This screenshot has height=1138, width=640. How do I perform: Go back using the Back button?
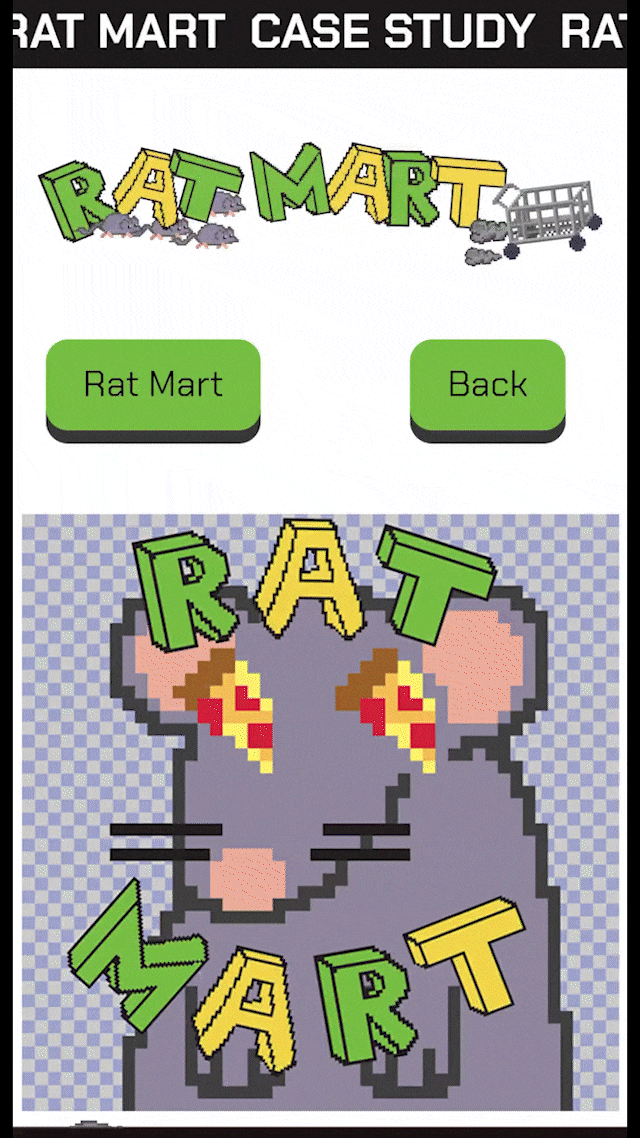click(487, 385)
